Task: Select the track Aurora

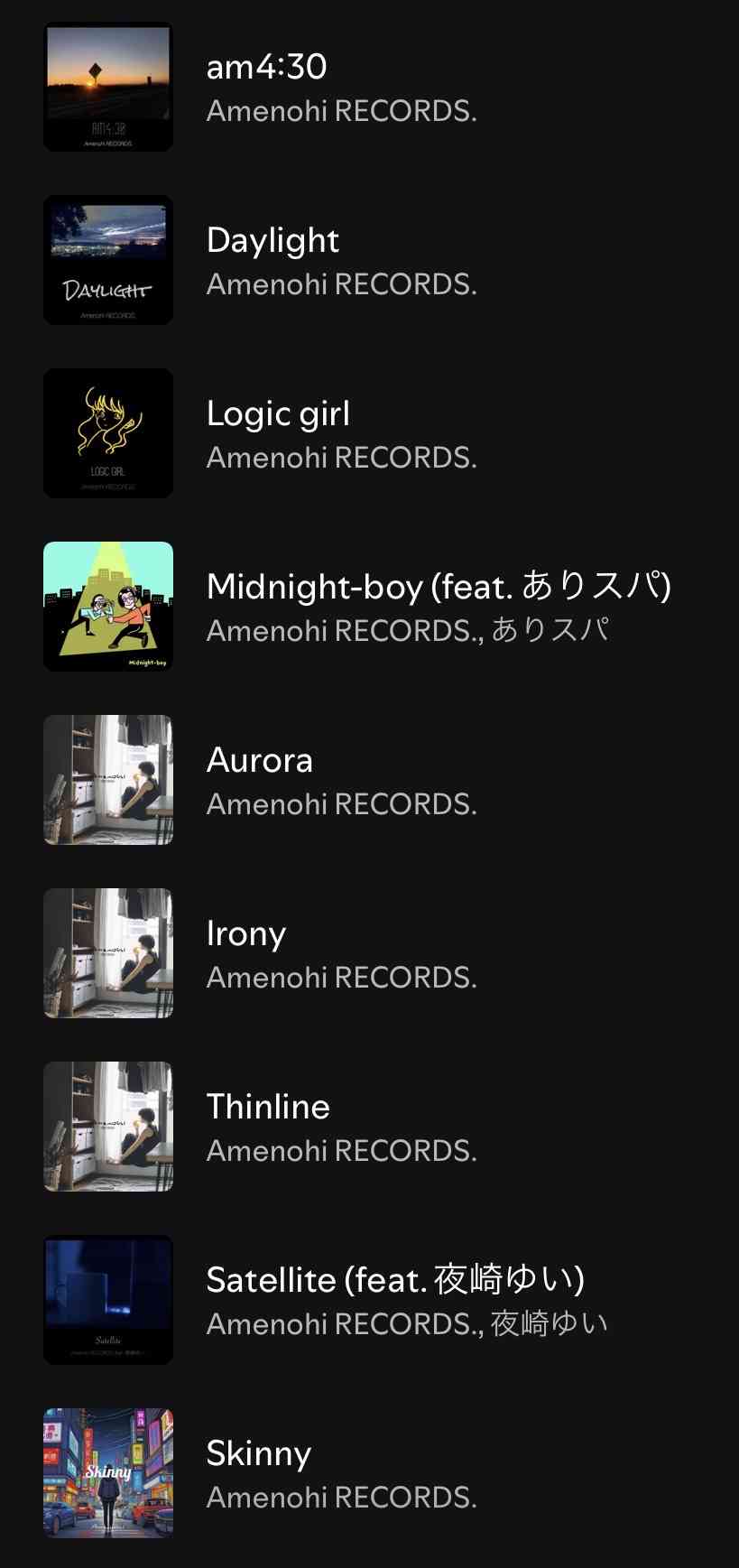Action: click(x=259, y=759)
